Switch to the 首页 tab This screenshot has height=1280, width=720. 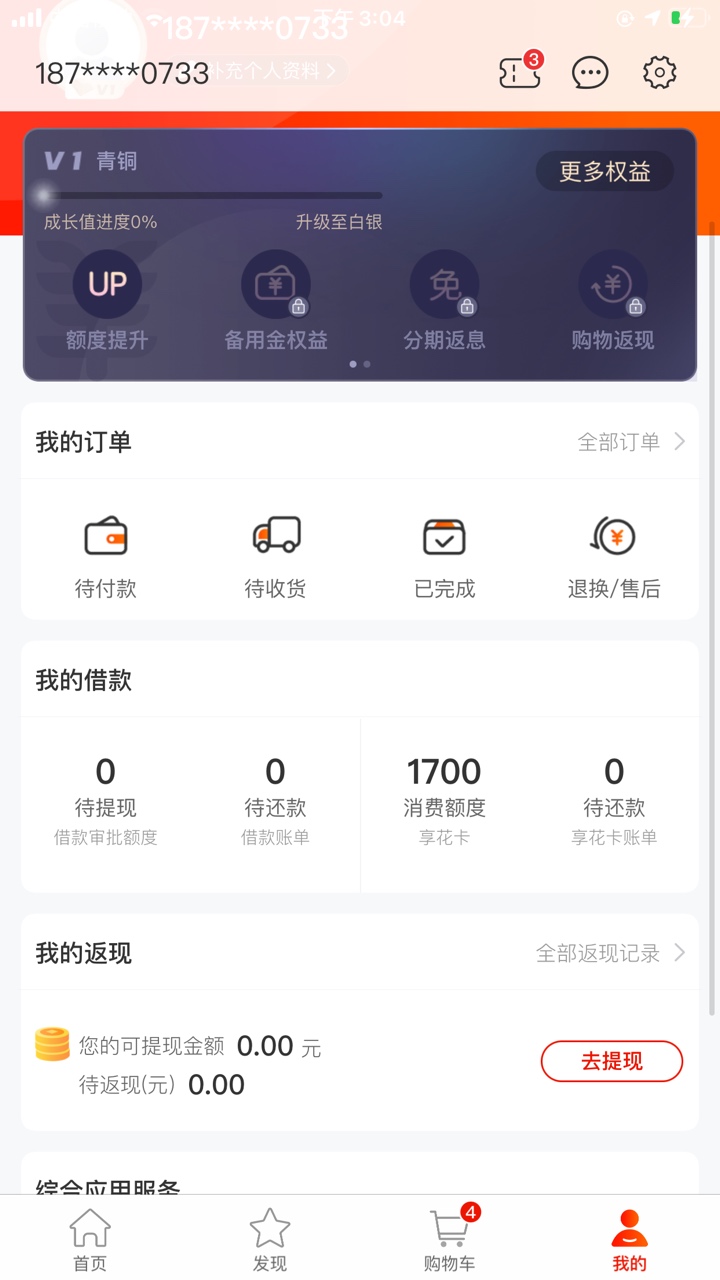pyautogui.click(x=90, y=1240)
